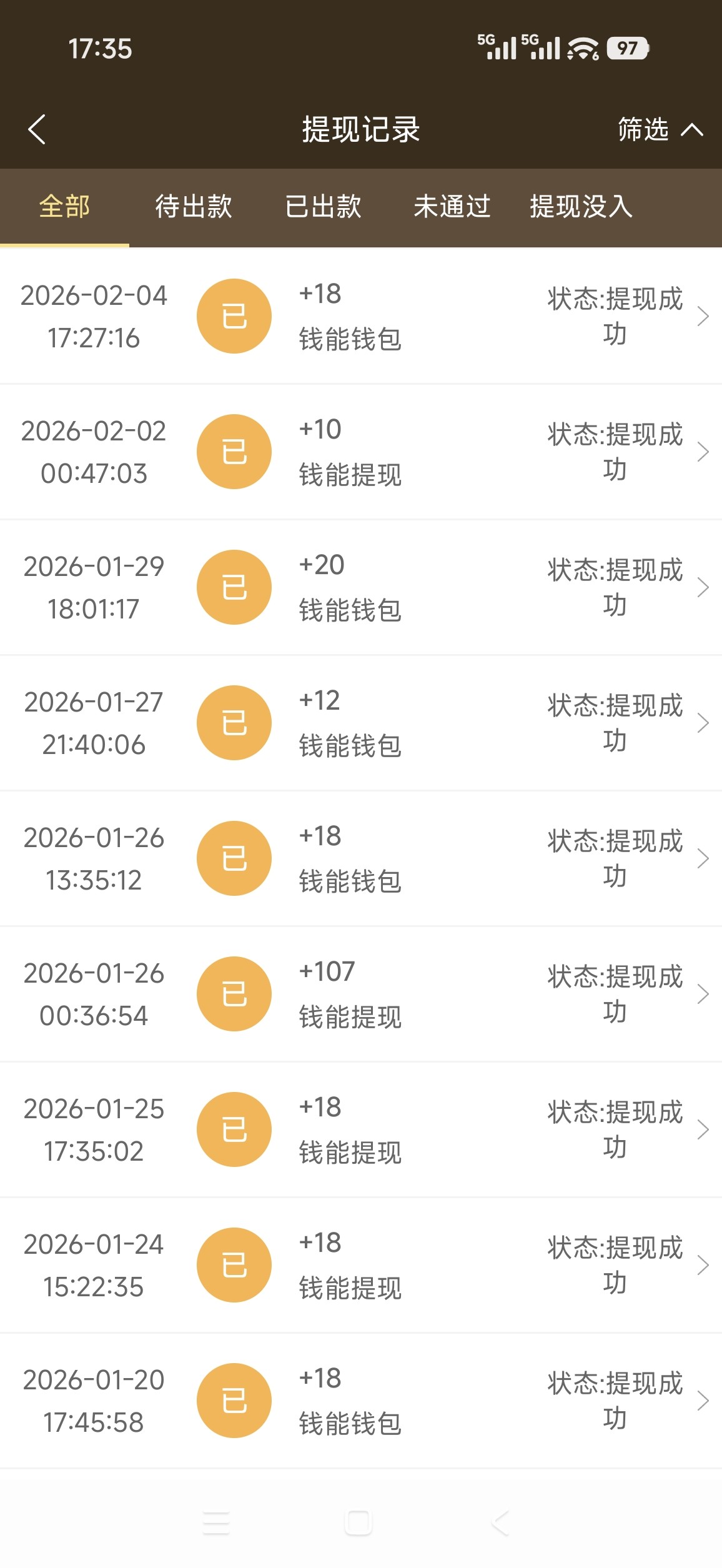This screenshot has height=1568, width=722.
Task: Open the 2026-02-04 17:27:16 withdrawal record
Action: pos(361,316)
